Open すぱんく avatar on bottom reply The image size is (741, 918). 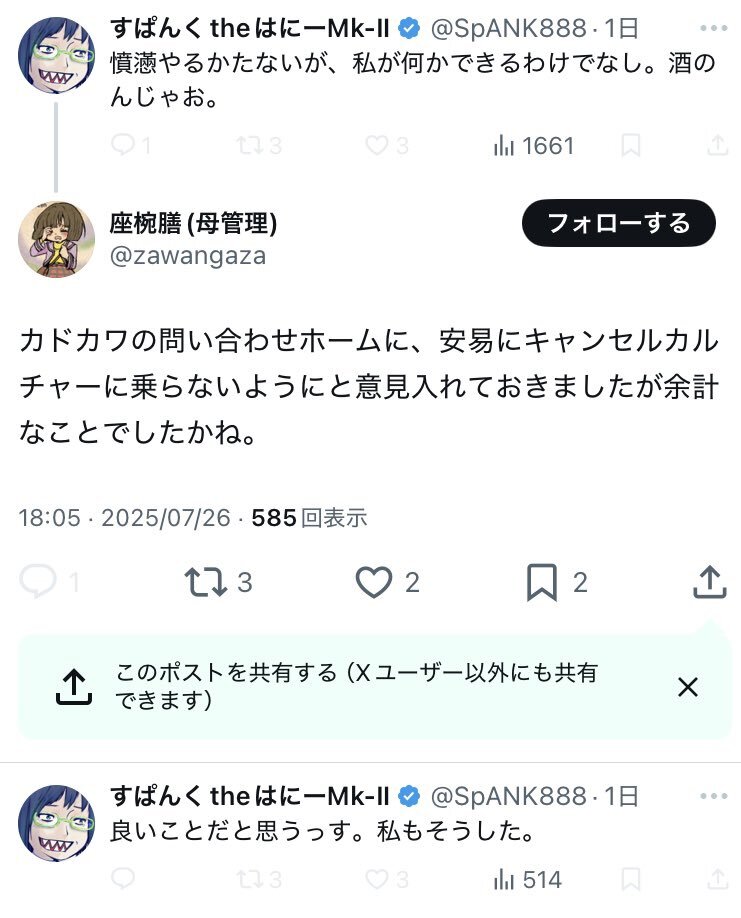56,822
